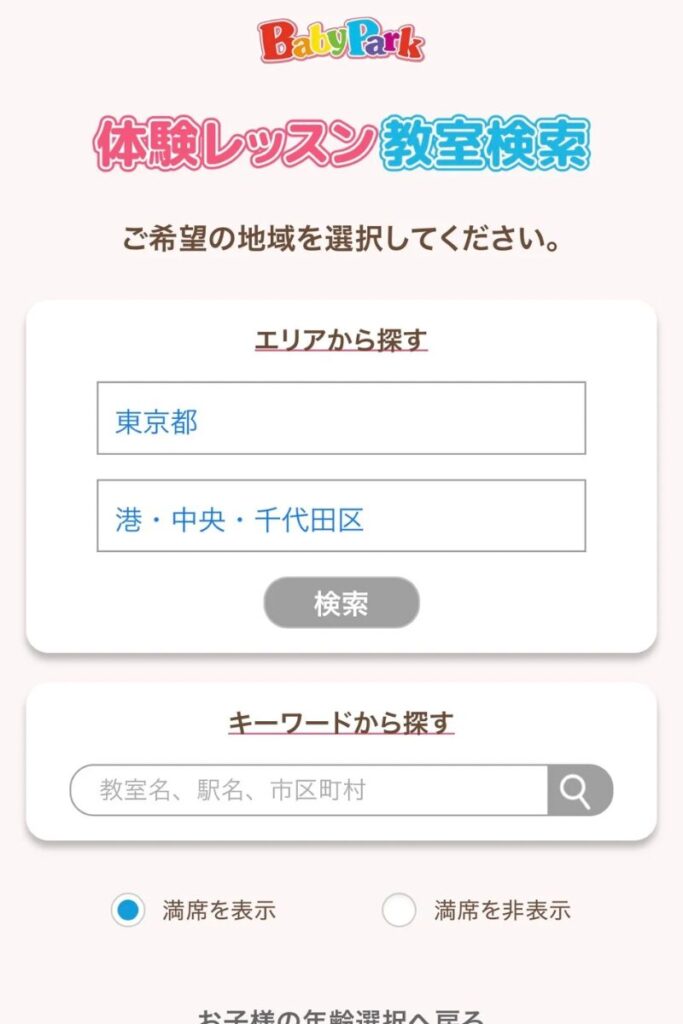Open the 港・中央・千代田区 area dropdown
Screen dimensions: 683x1024
341,516
